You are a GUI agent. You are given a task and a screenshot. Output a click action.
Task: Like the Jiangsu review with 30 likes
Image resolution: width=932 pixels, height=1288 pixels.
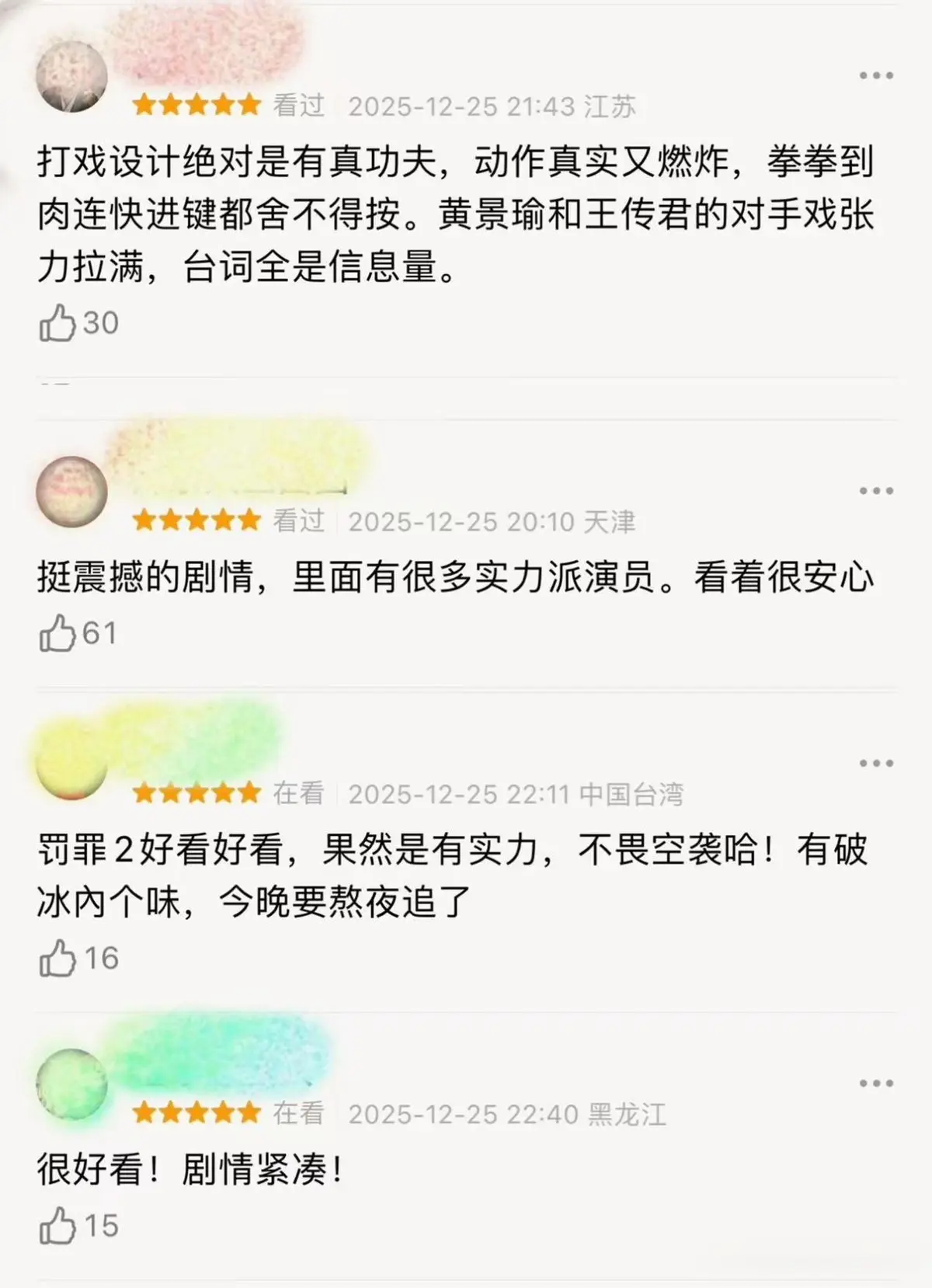pos(57,322)
